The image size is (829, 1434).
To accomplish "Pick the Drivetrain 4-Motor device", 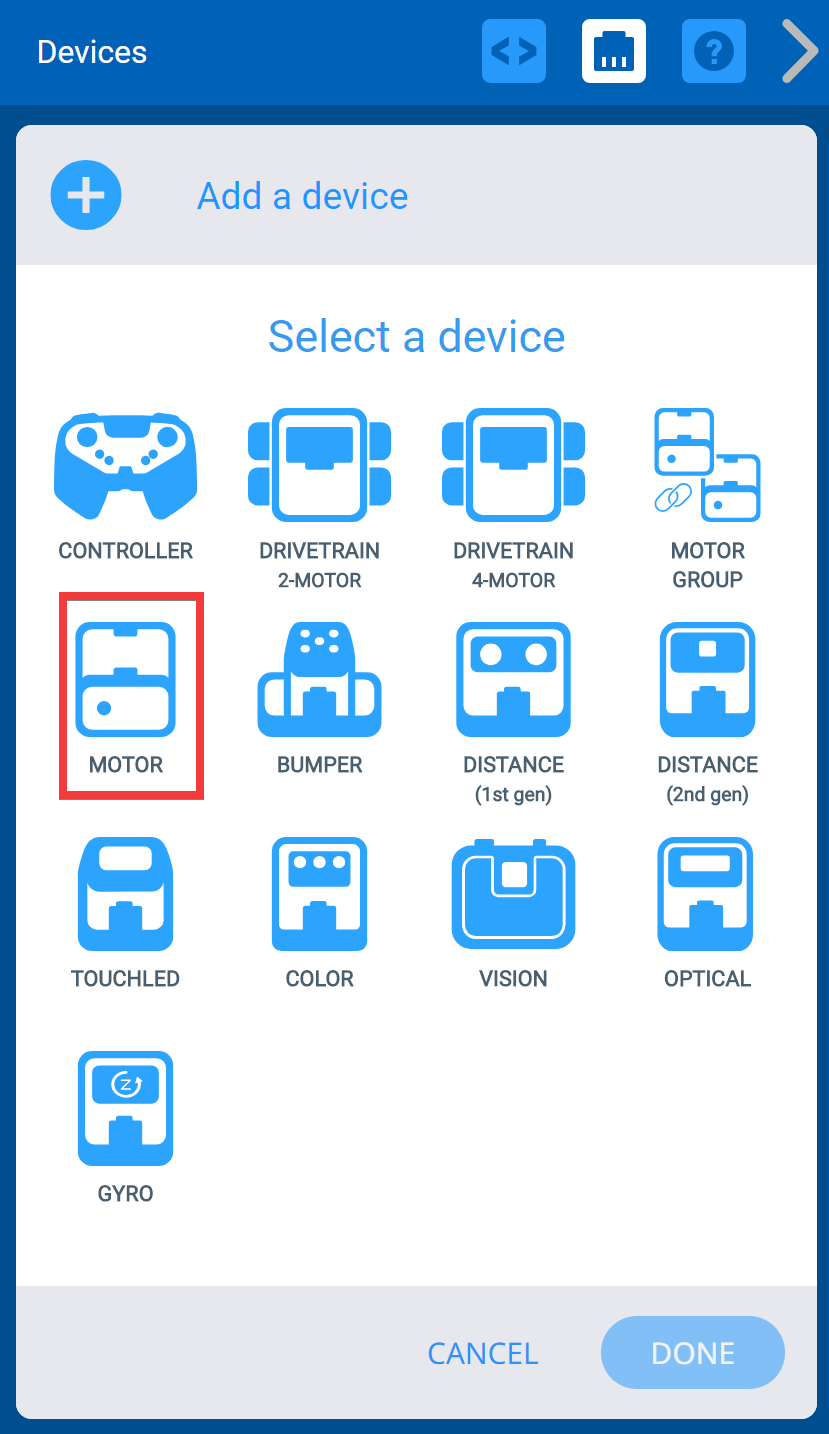I will (513, 465).
